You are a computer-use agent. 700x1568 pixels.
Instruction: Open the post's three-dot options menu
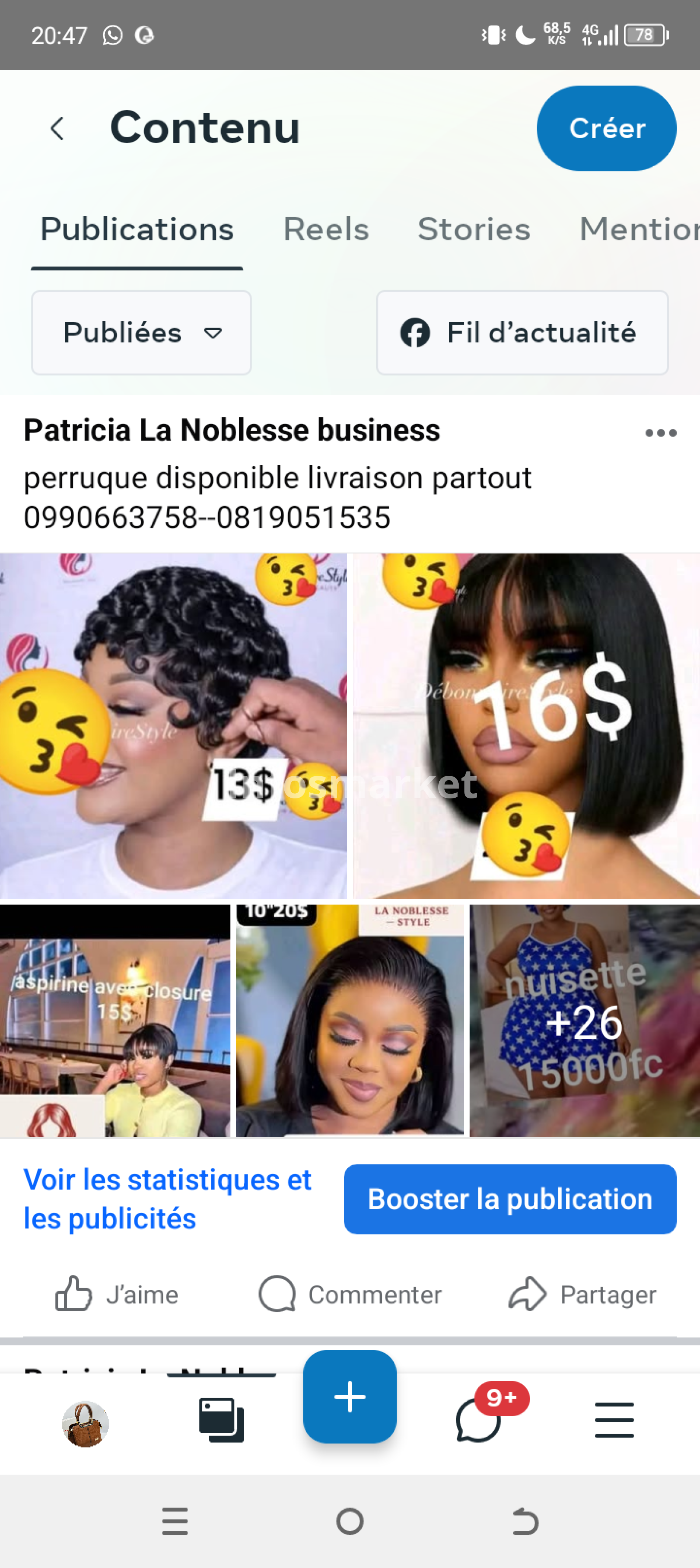tap(660, 433)
